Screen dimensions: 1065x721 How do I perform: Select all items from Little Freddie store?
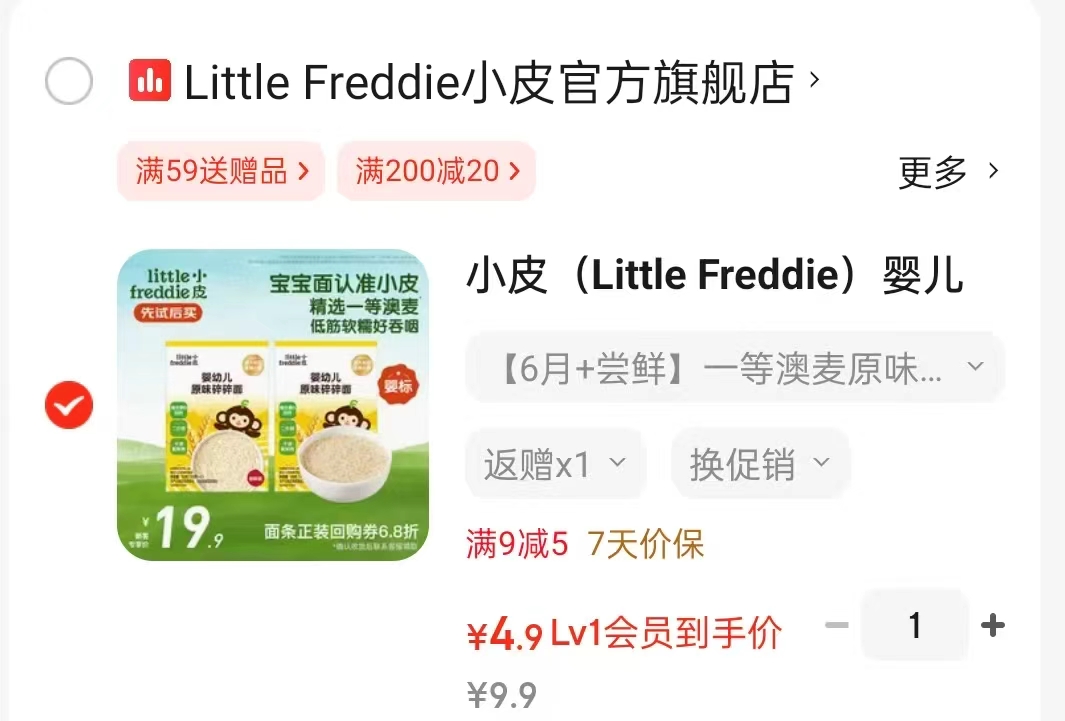click(x=69, y=82)
